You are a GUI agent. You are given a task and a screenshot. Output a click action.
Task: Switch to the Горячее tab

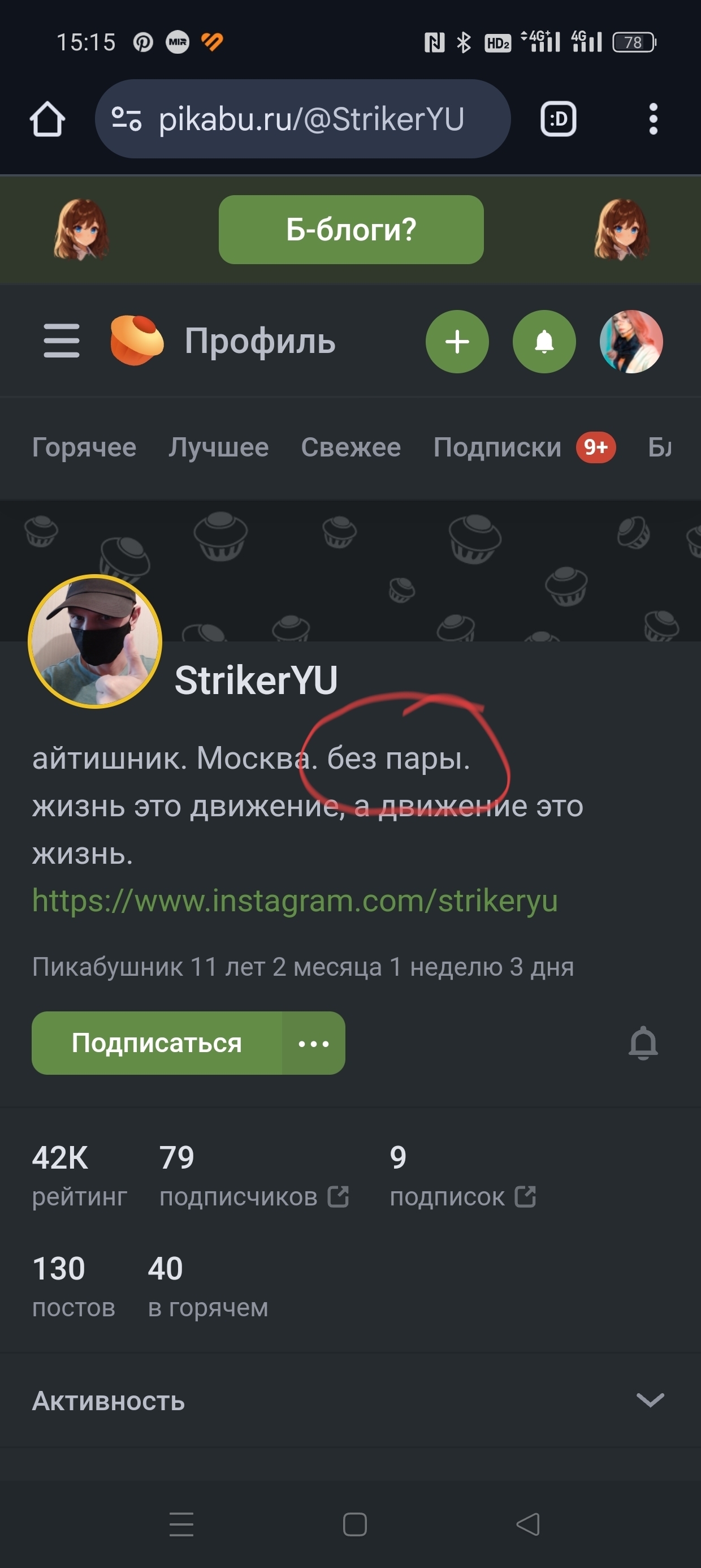pos(84,447)
